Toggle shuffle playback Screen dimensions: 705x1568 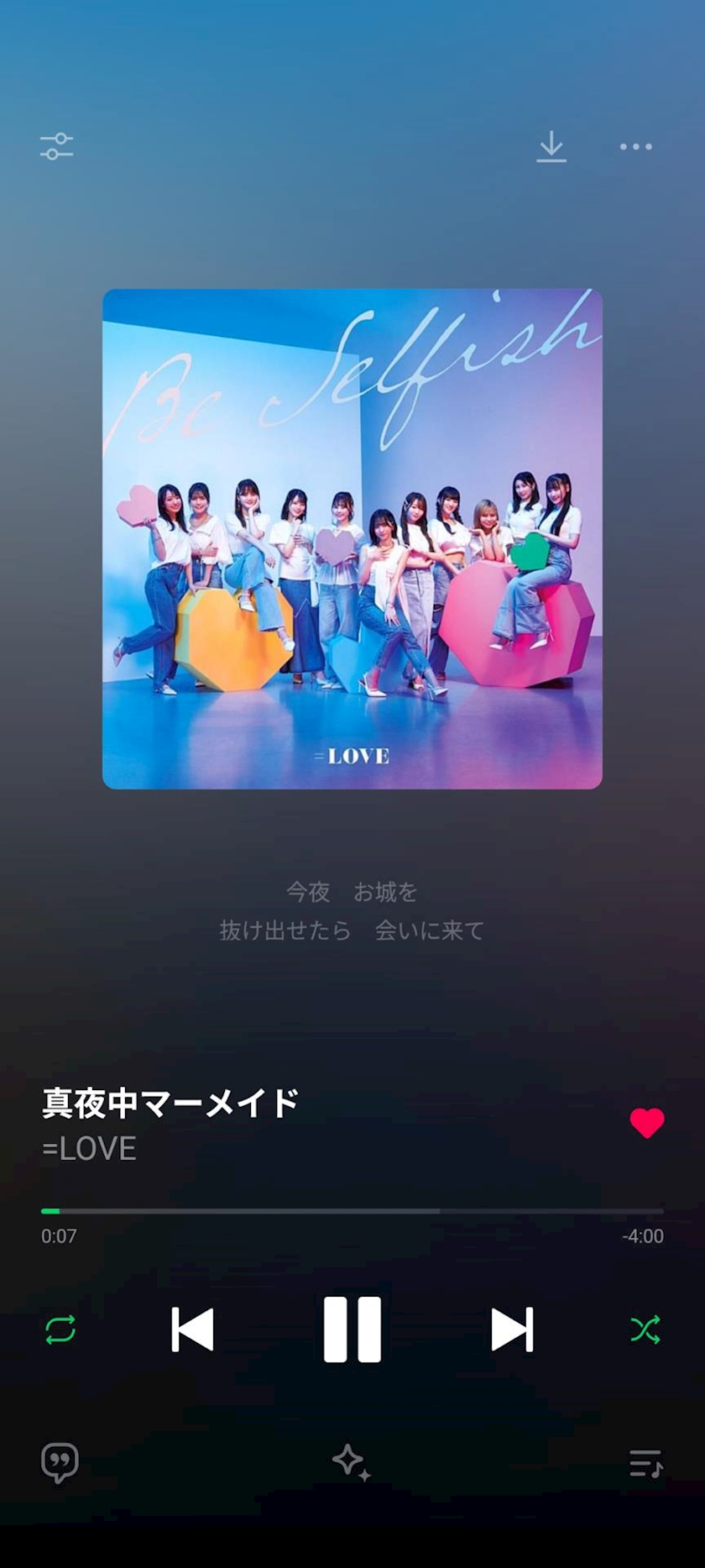coord(645,1329)
